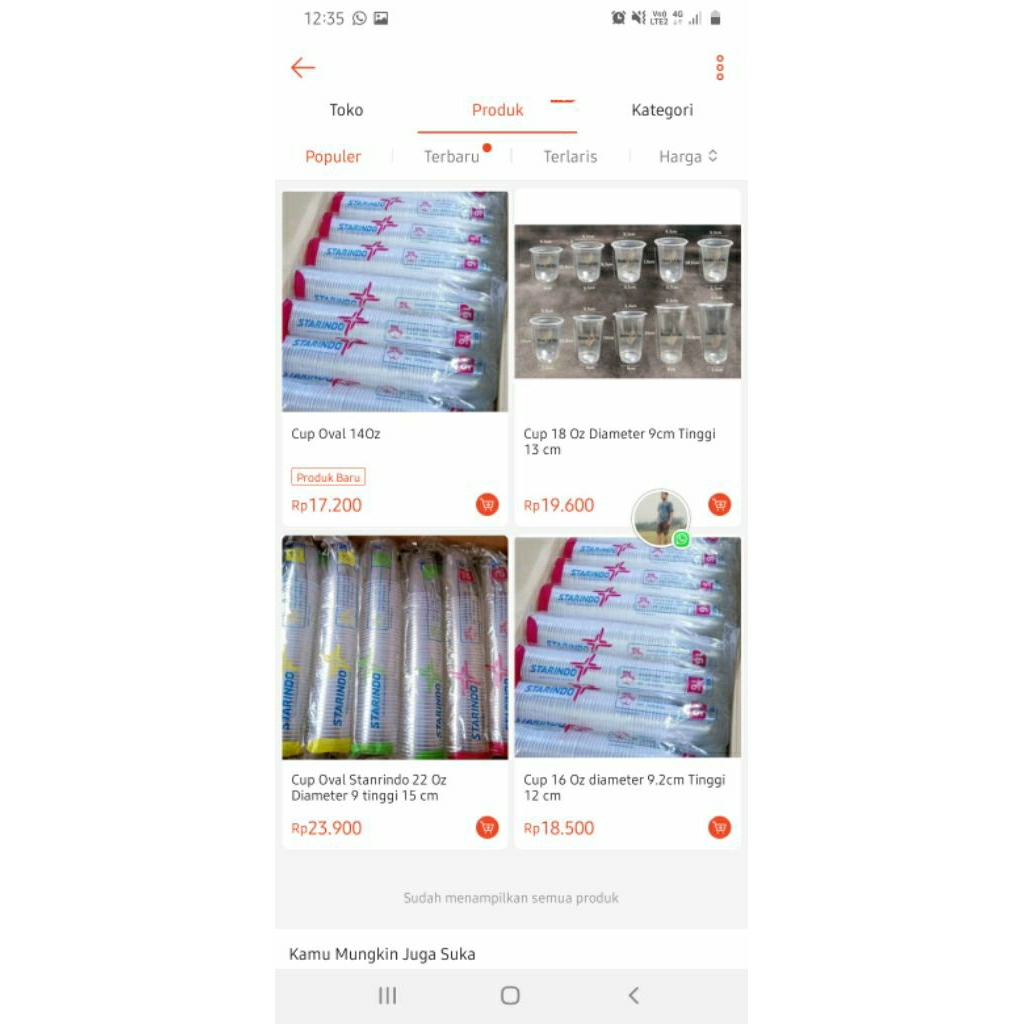
Task: Open the Cup 18 Oz Diameter 9cm product
Action: (x=627, y=302)
